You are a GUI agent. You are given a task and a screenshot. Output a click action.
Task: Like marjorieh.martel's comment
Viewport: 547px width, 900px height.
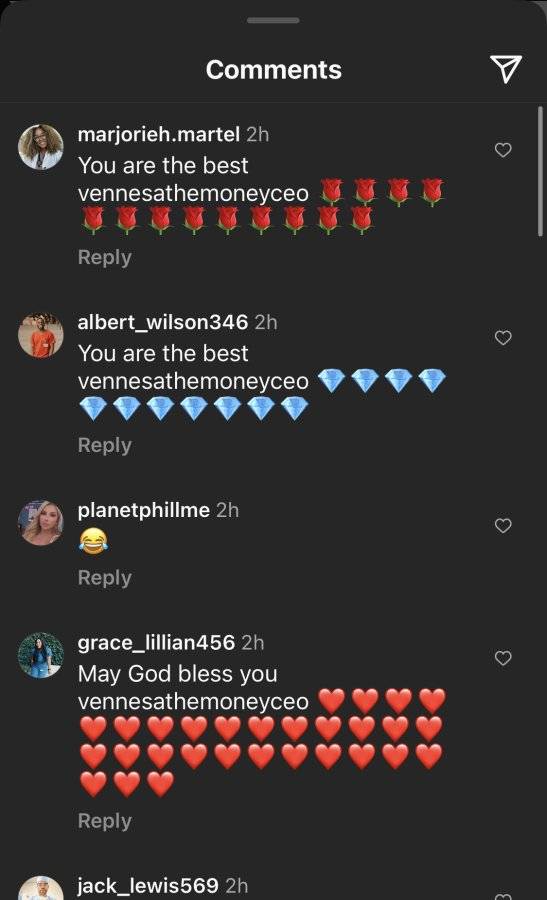click(503, 150)
